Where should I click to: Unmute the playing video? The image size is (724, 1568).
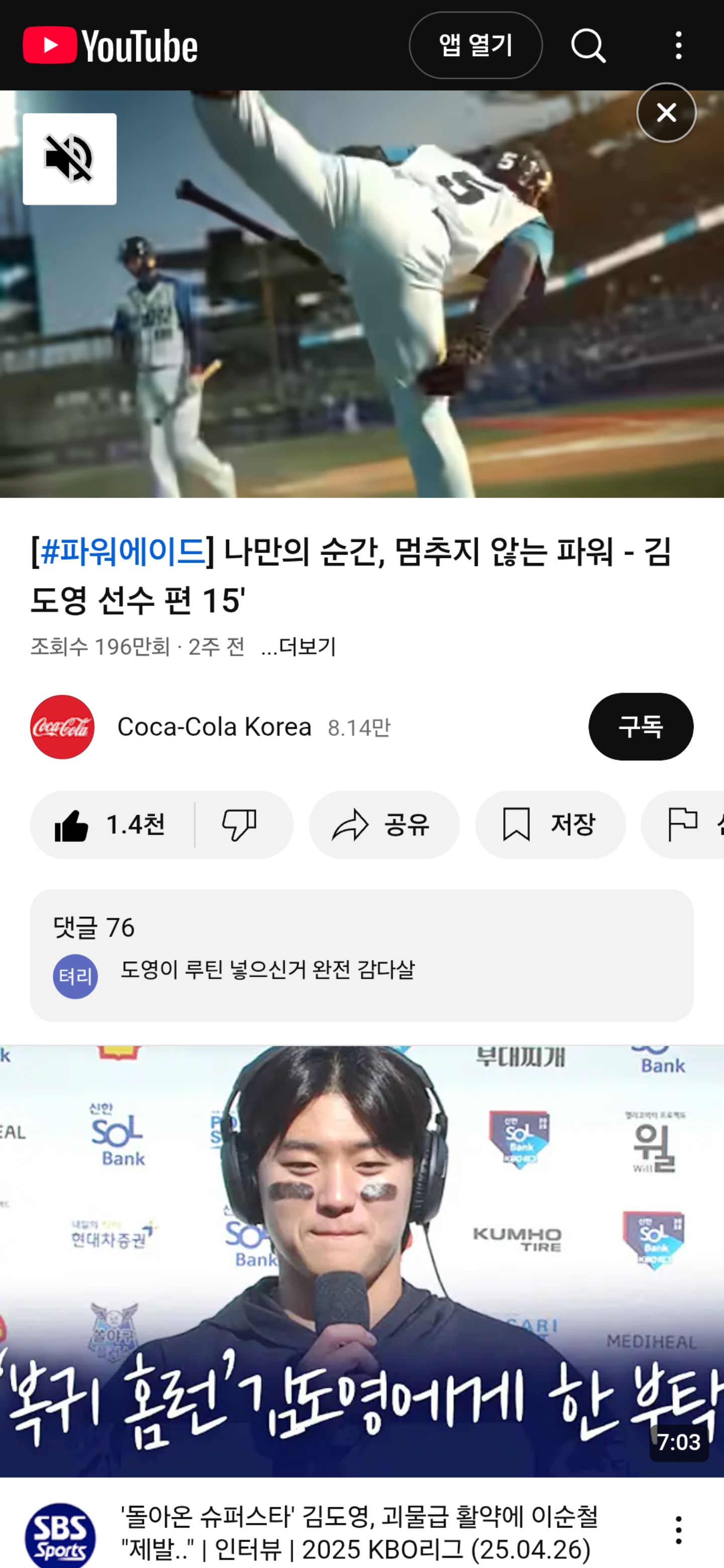69,159
